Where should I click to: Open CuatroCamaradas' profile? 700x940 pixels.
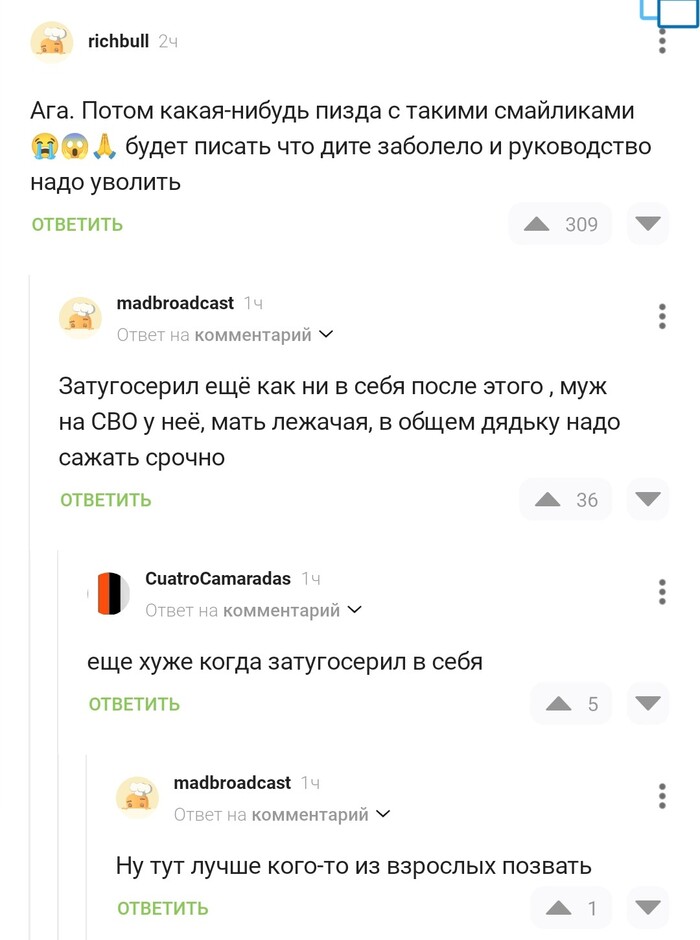click(x=217, y=578)
